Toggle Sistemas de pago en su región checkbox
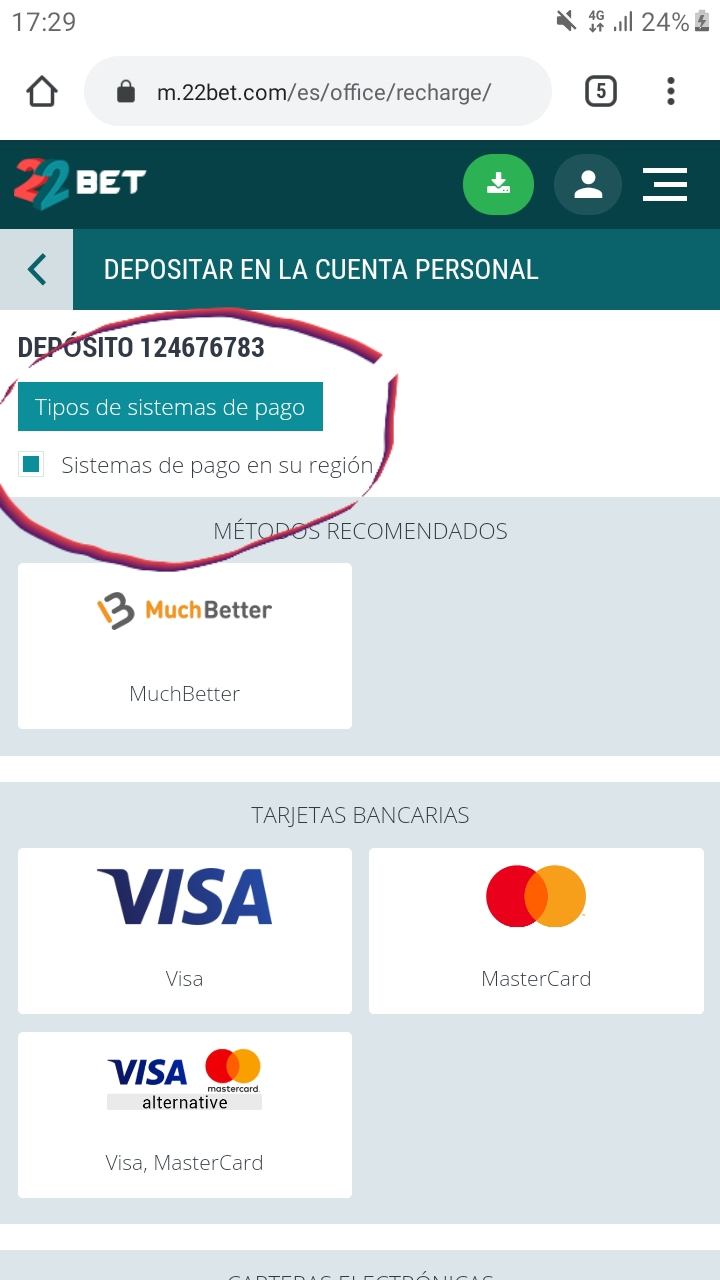Screen dimensions: 720x1280 point(31,464)
